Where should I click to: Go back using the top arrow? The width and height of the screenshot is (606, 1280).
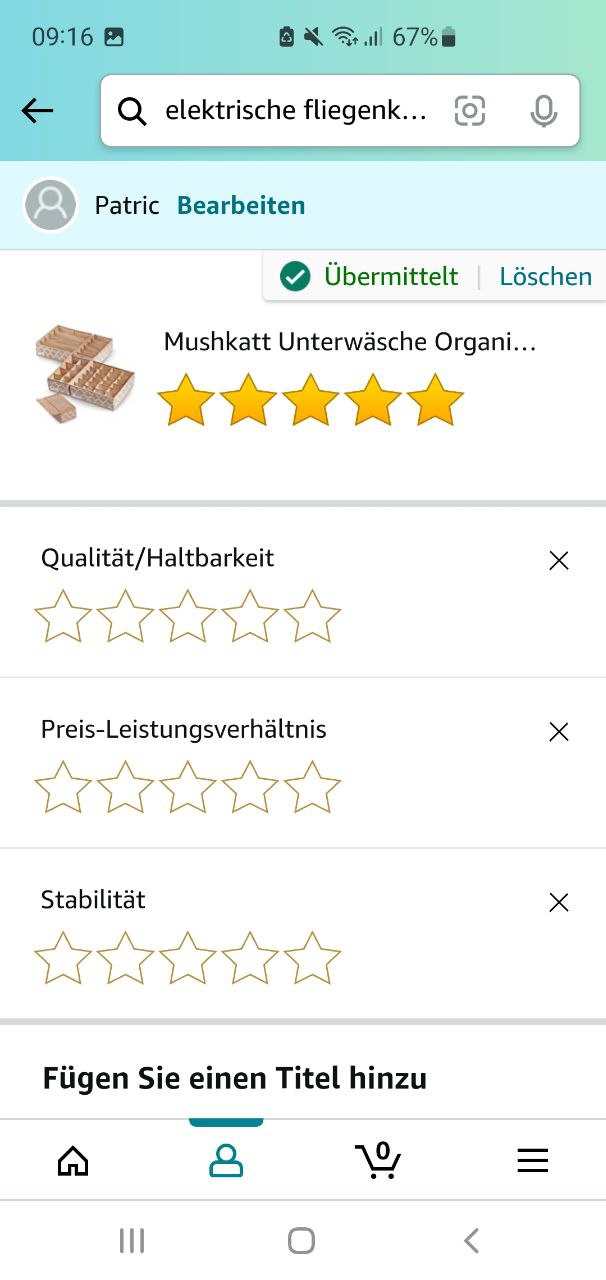click(37, 111)
